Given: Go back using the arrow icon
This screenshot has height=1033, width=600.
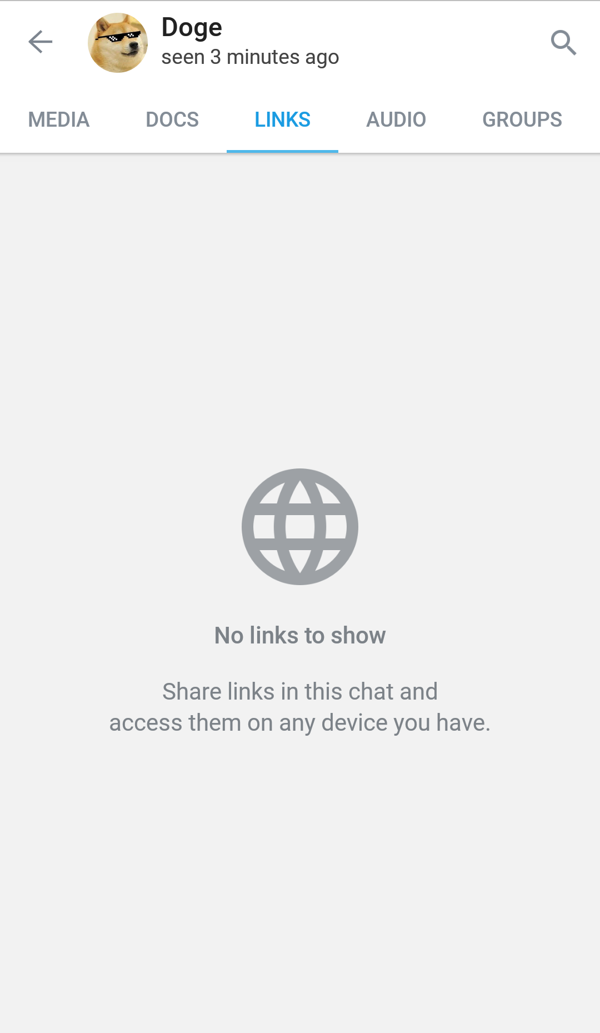Looking at the screenshot, I should [40, 42].
